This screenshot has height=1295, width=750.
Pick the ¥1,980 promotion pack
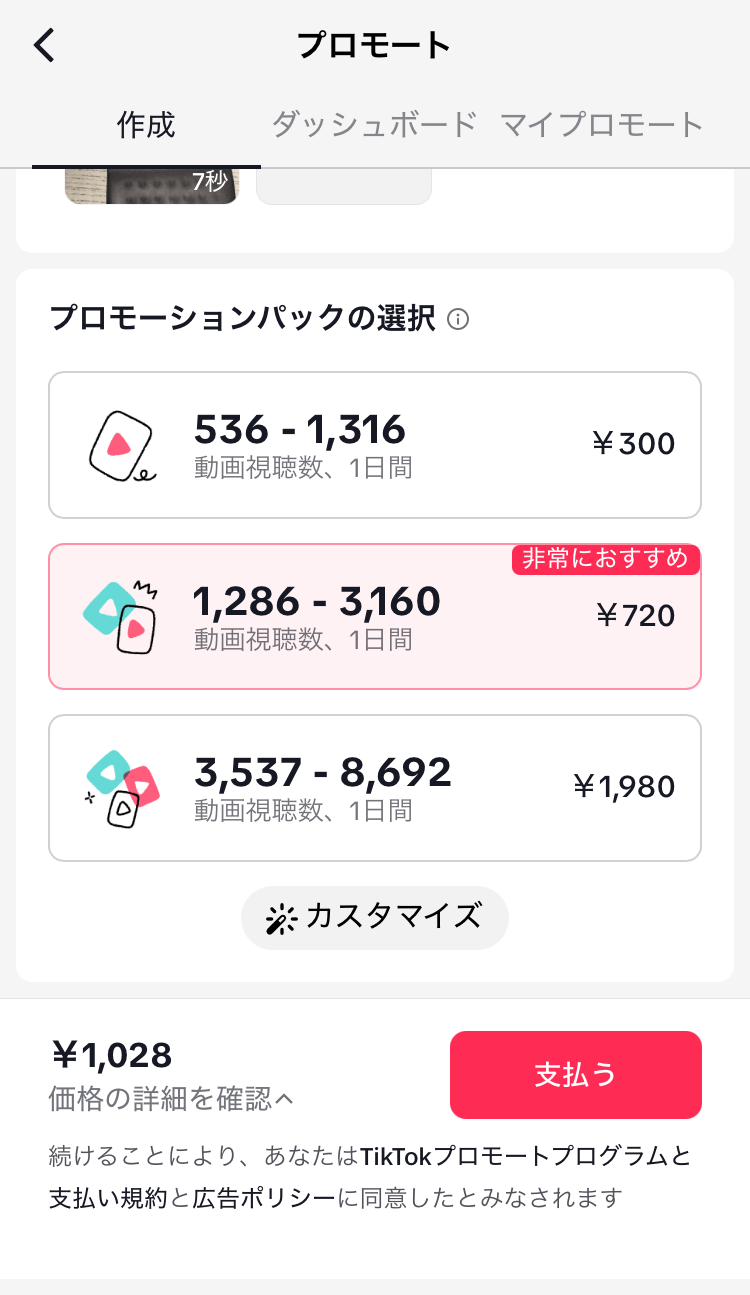click(375, 788)
